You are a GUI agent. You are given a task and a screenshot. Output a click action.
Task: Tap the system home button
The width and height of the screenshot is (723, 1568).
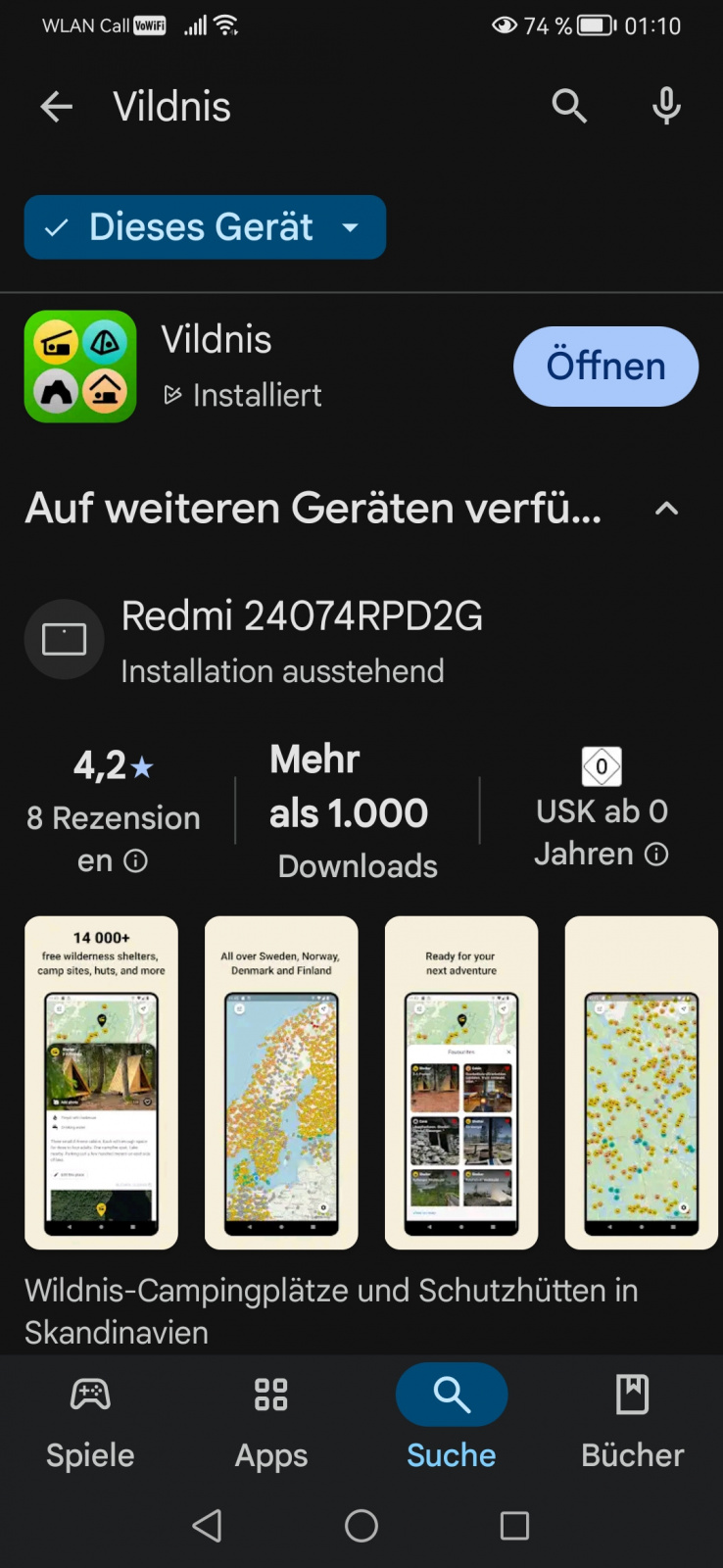point(361,1525)
